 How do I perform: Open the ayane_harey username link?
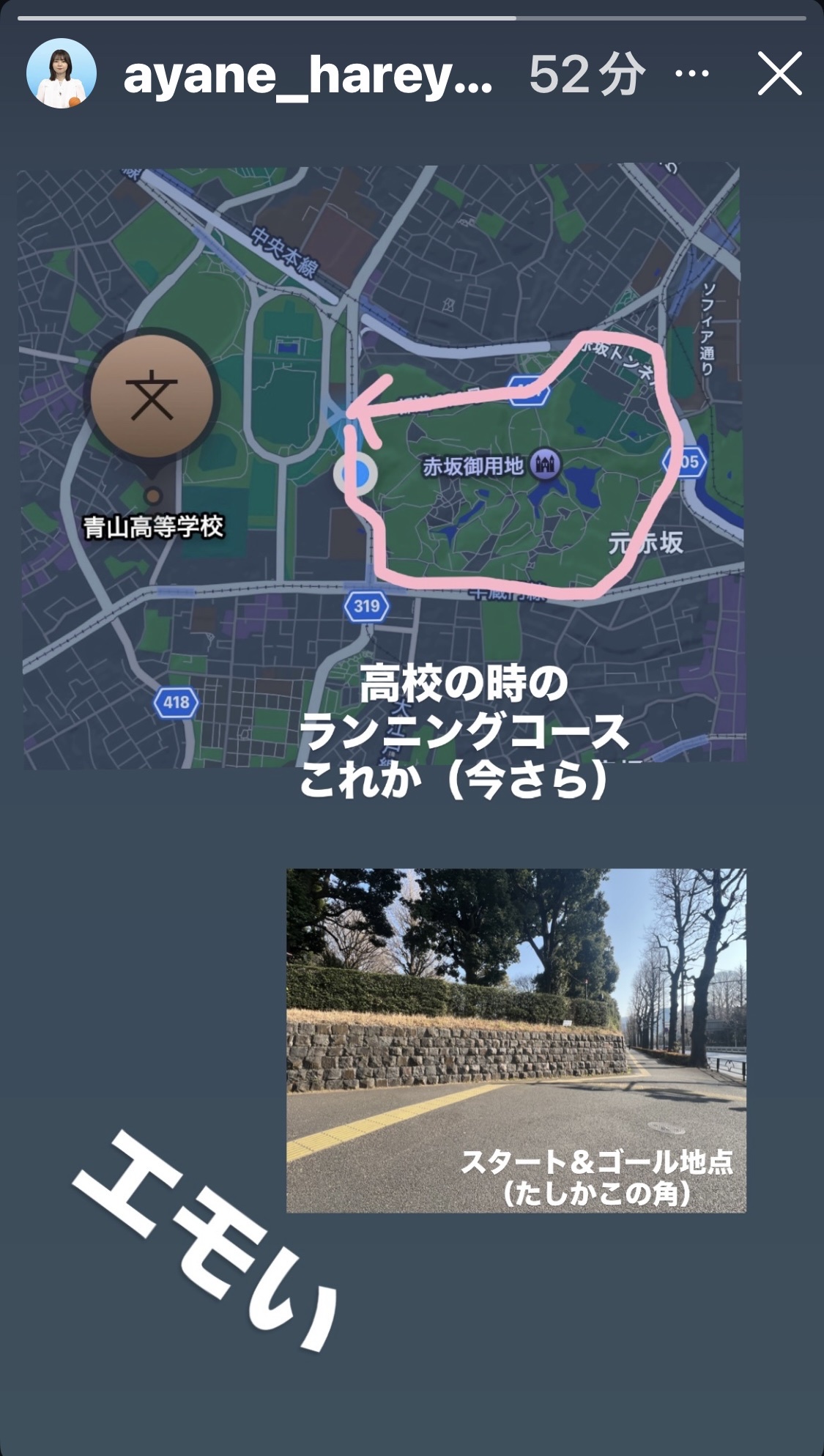(x=308, y=75)
